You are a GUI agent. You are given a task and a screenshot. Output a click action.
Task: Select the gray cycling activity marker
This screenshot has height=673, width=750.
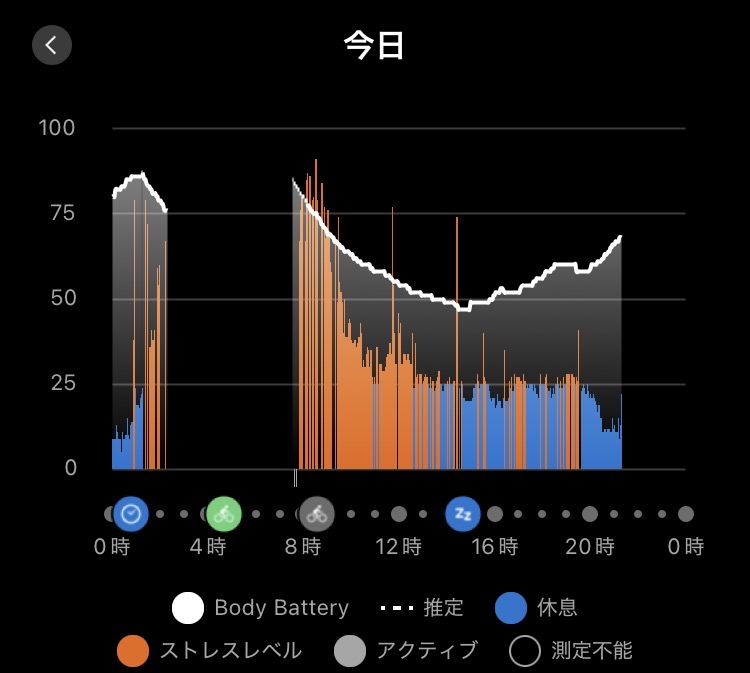coord(317,514)
